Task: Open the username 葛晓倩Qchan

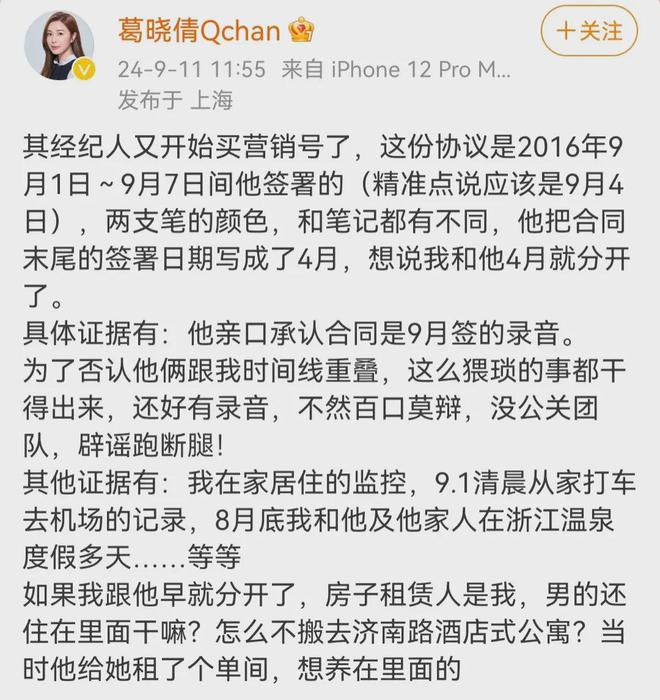Action: (198, 31)
